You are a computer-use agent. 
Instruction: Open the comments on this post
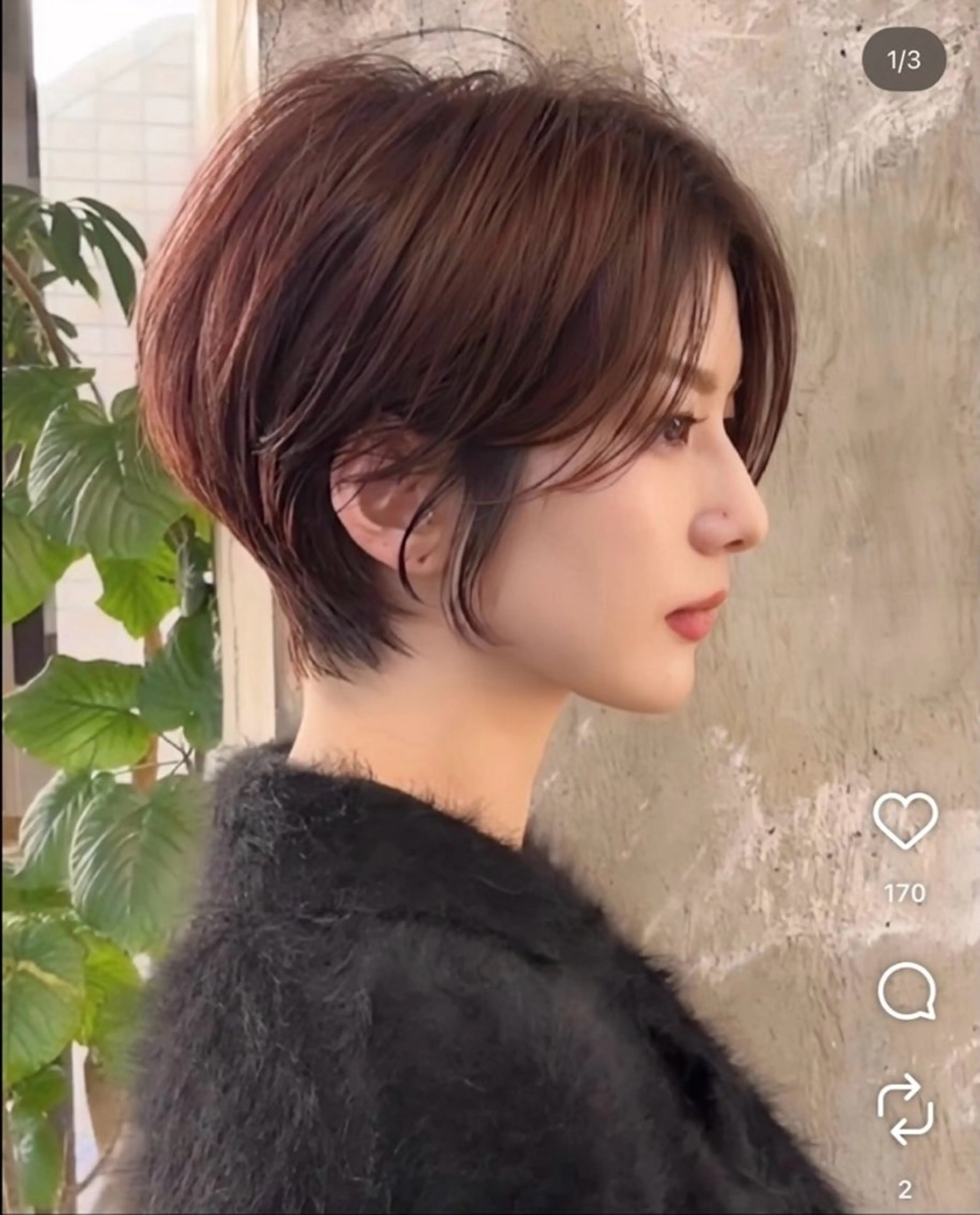pyautogui.click(x=905, y=990)
